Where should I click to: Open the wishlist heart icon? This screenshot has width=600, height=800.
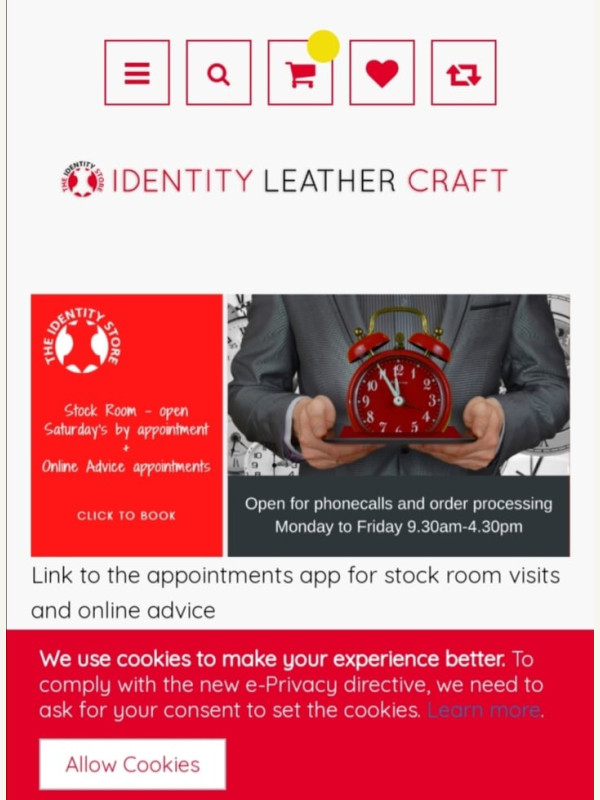pos(381,73)
